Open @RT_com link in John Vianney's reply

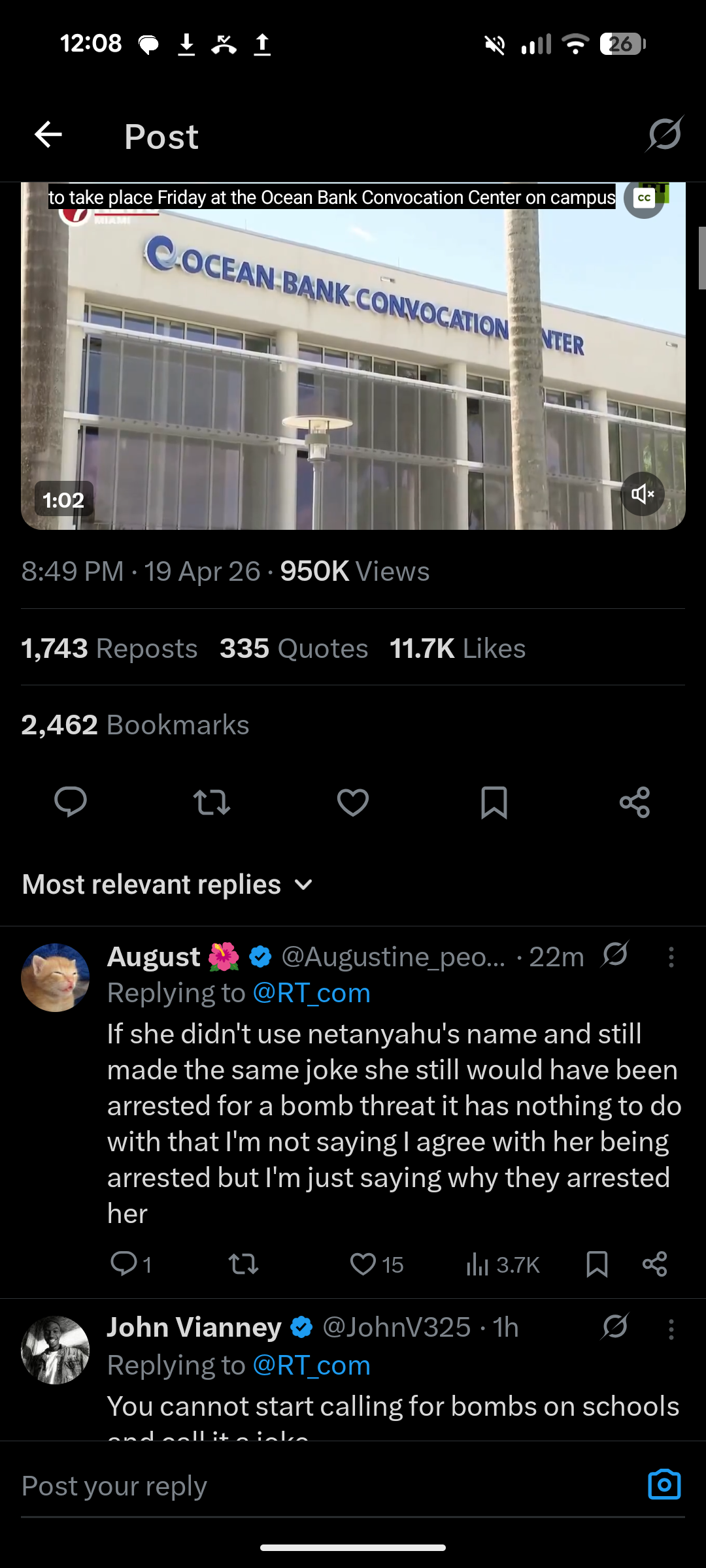pos(311,1365)
